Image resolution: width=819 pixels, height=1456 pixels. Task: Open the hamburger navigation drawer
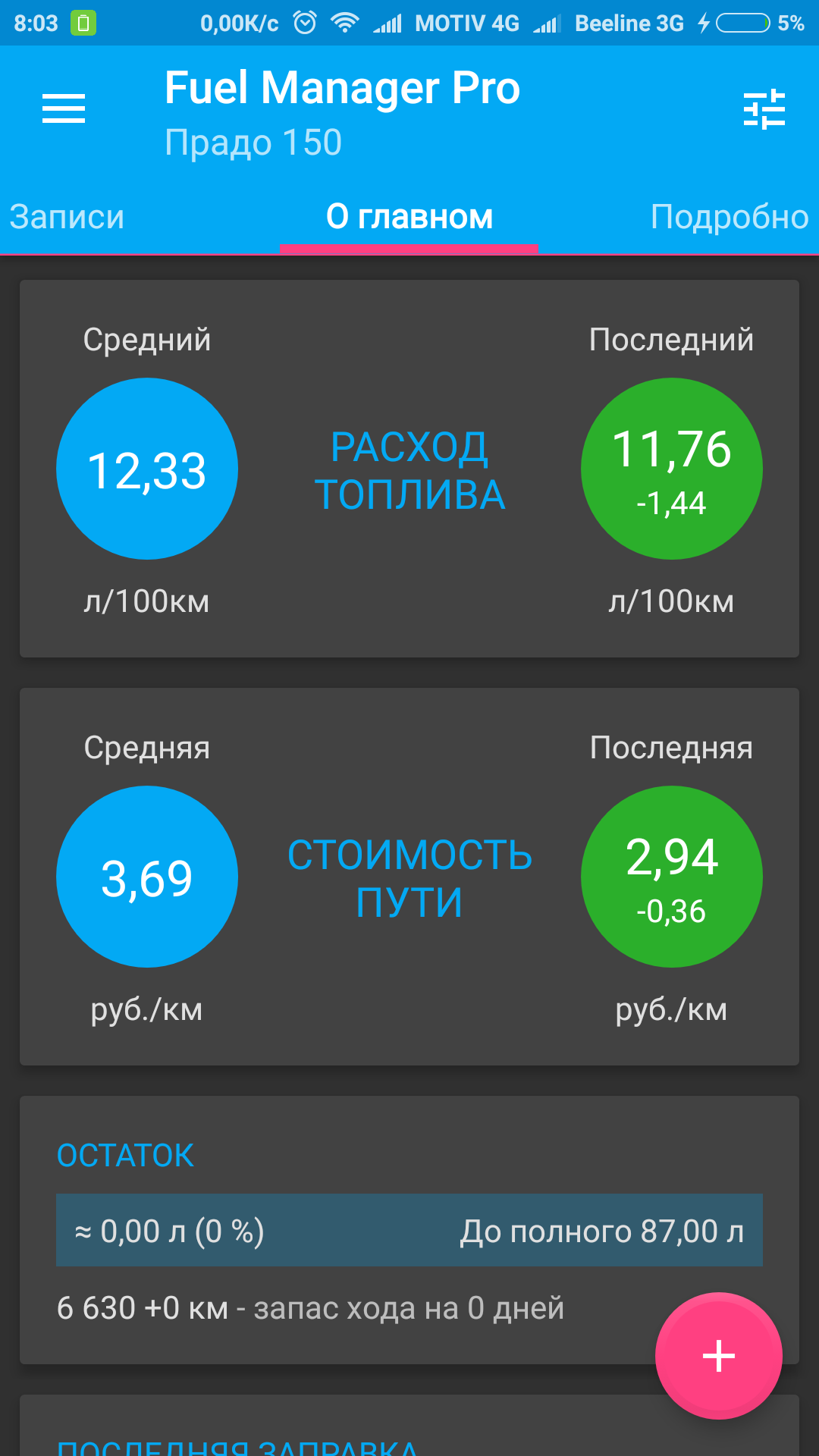point(64,109)
